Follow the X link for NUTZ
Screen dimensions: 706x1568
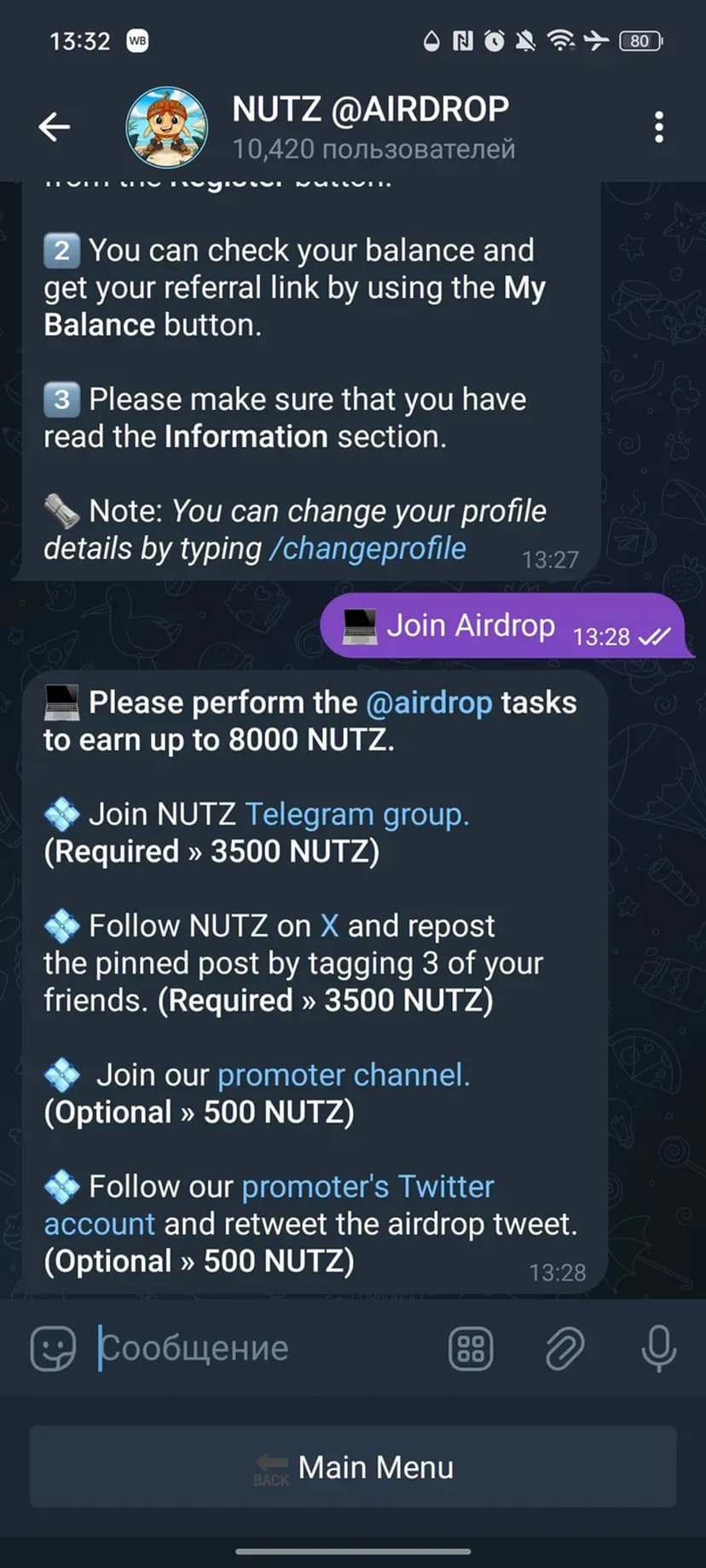click(x=329, y=926)
